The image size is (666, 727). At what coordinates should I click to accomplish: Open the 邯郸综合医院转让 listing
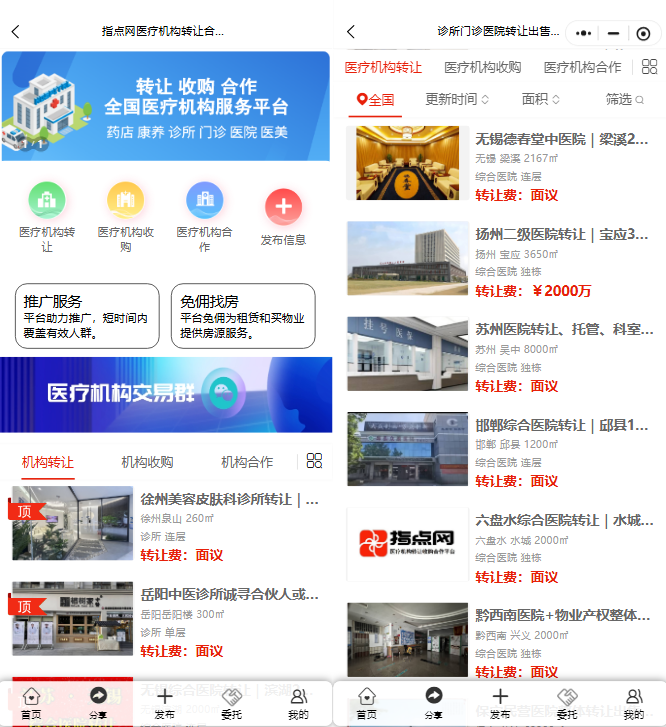(x=561, y=425)
